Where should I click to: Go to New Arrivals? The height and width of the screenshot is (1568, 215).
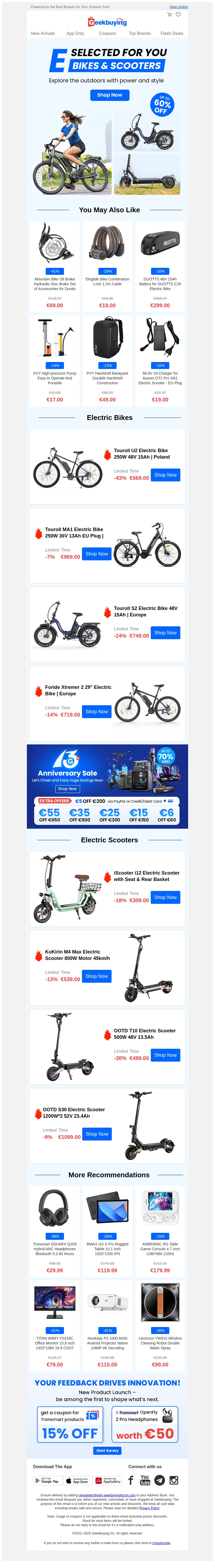pos(43,34)
